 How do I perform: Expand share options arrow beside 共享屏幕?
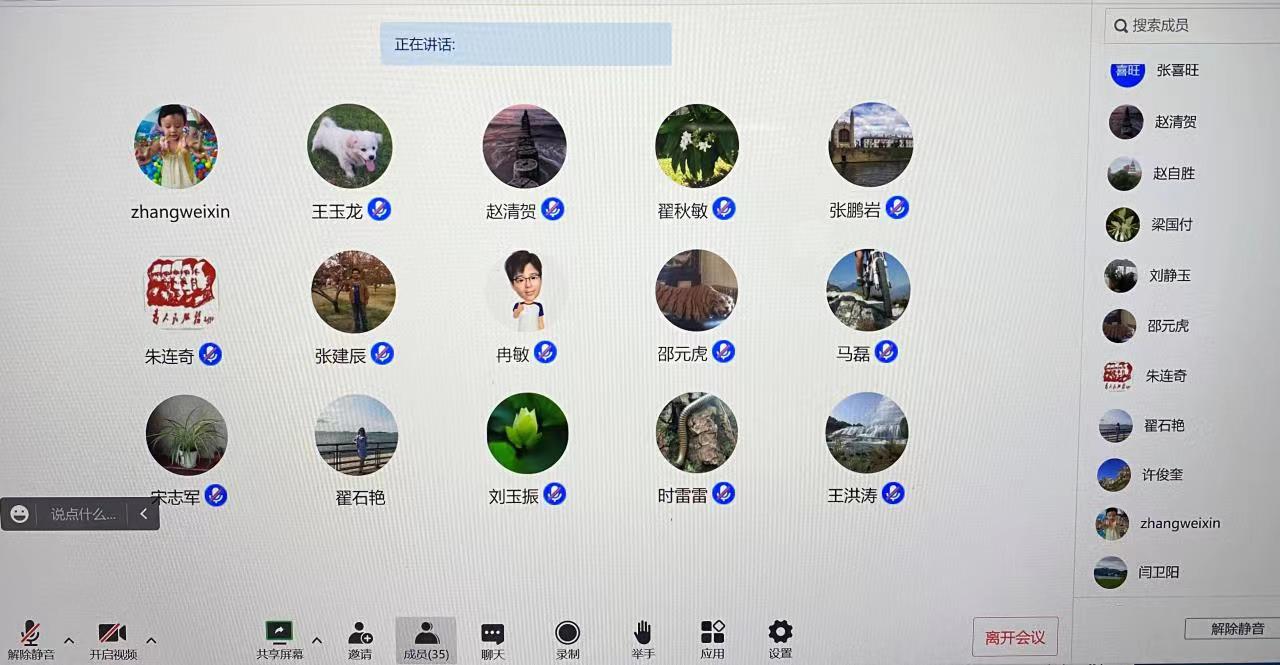[317, 640]
